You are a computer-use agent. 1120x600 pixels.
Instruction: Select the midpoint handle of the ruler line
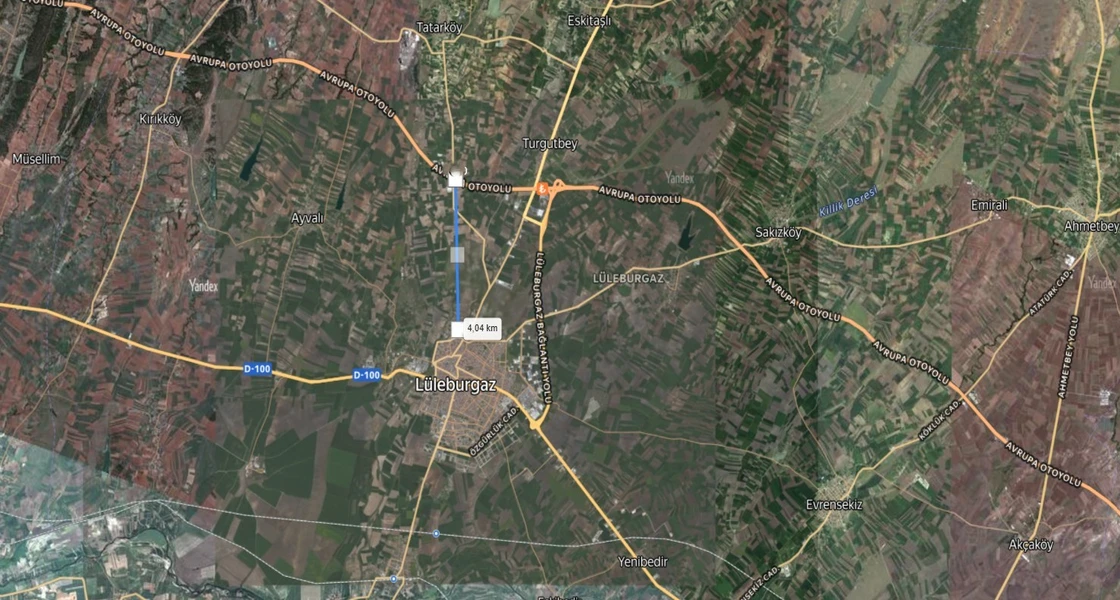(458, 255)
